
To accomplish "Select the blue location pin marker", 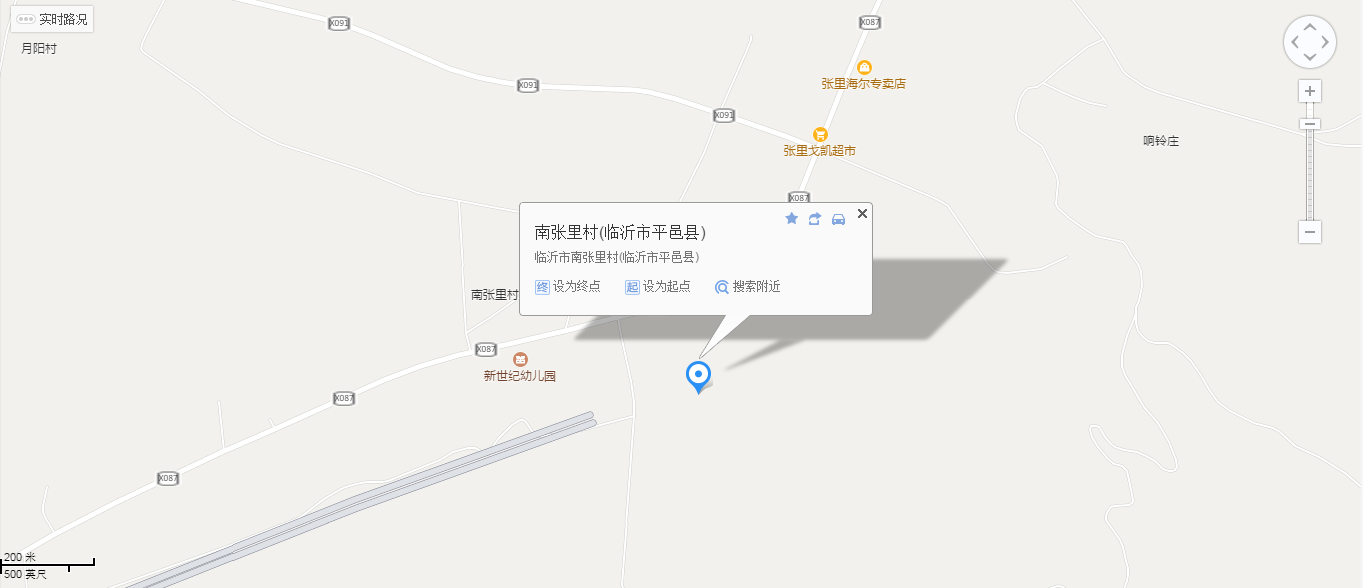I will tap(698, 375).
